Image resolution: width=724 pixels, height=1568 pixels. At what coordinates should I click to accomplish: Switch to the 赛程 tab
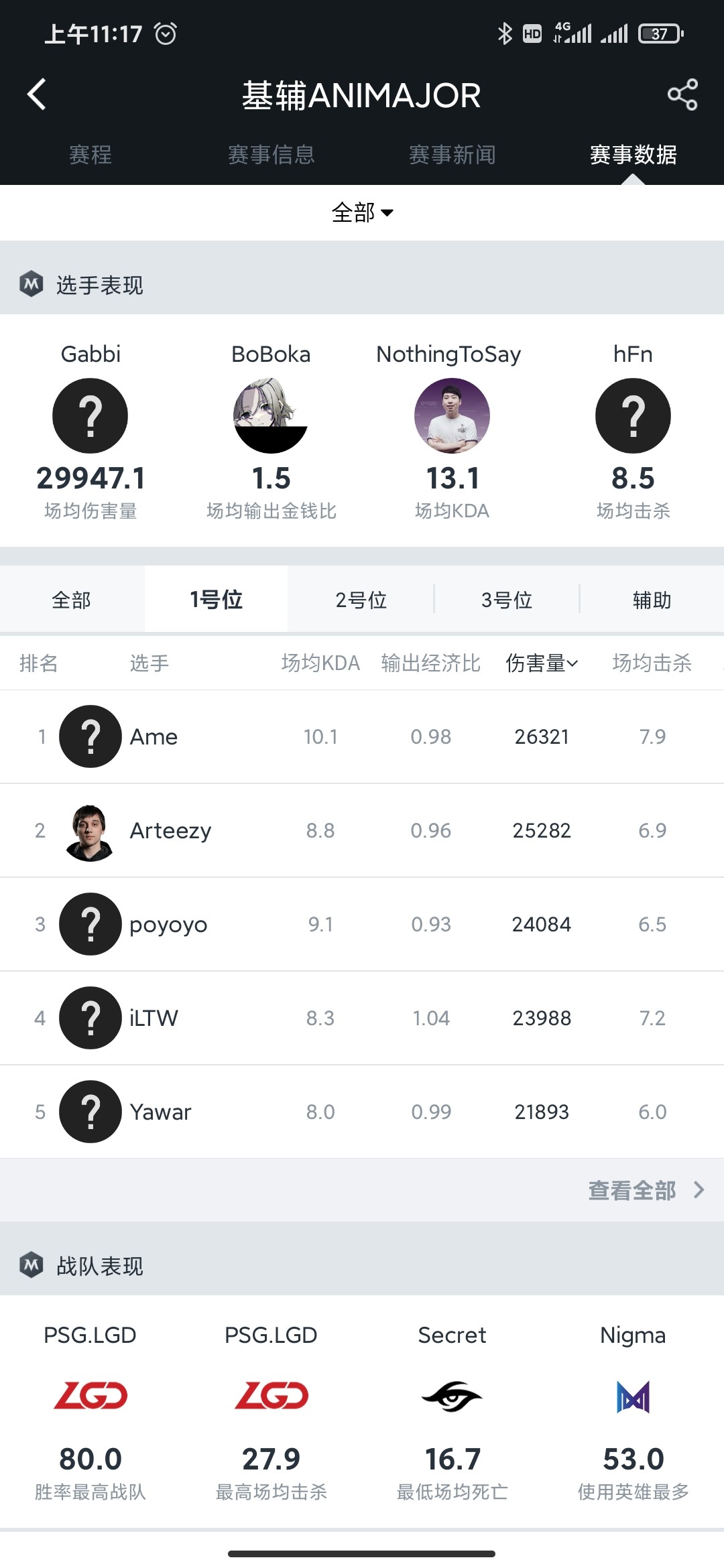pos(90,155)
